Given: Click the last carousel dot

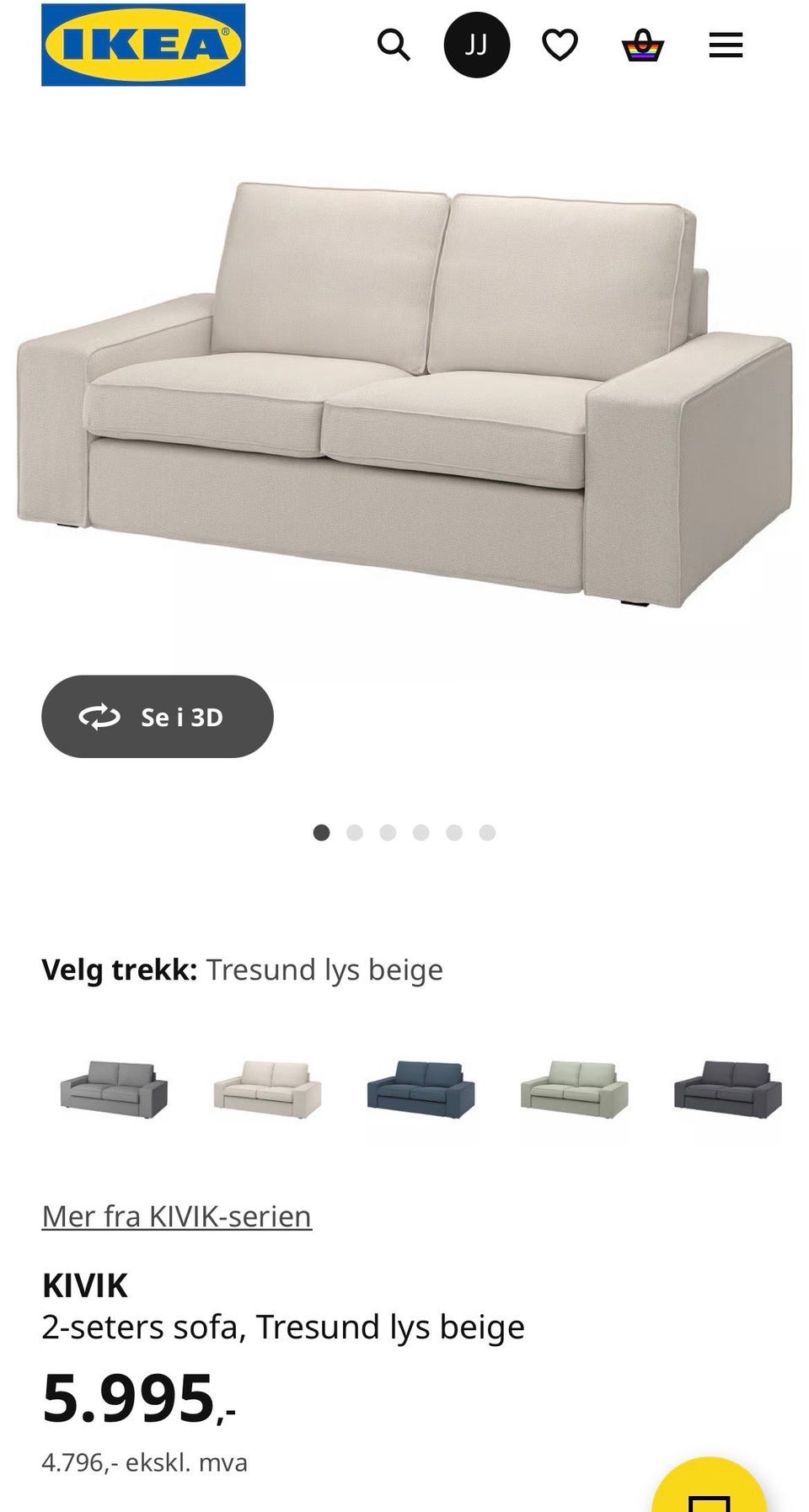Looking at the screenshot, I should 486,831.
